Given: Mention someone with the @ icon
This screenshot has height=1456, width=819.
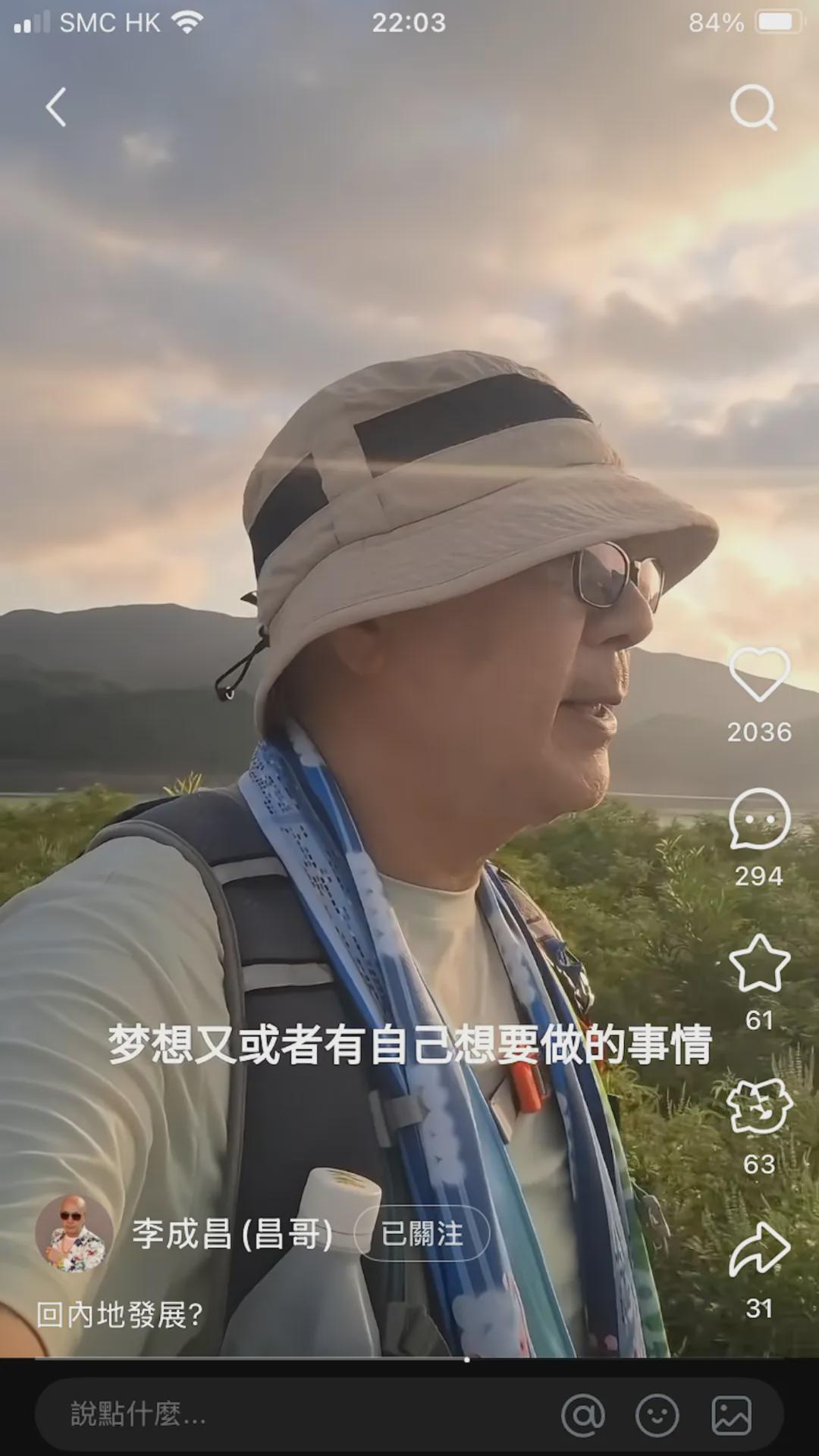Looking at the screenshot, I should click(583, 1414).
